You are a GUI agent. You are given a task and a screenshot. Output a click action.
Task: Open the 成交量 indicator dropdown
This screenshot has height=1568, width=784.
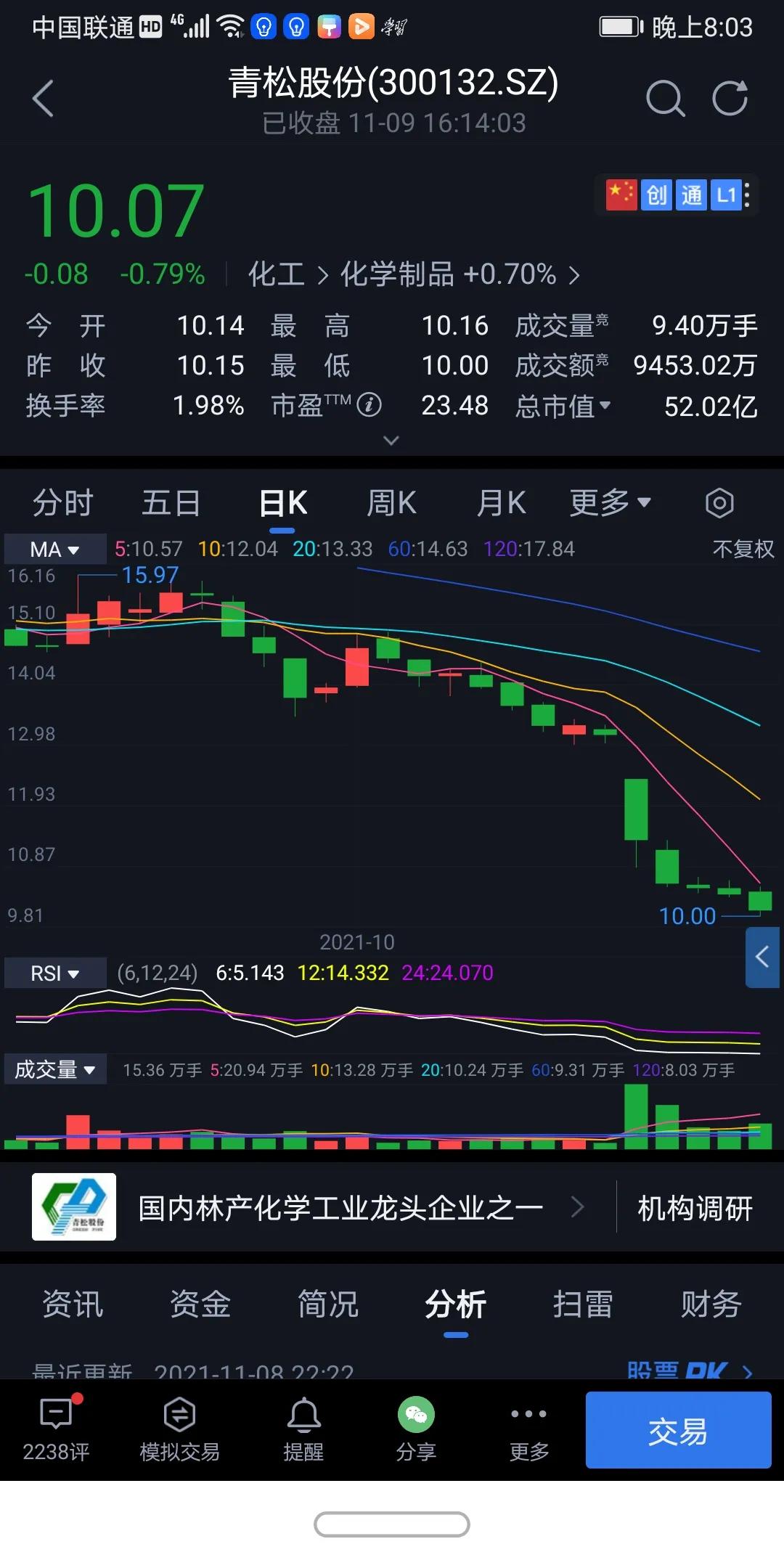(x=55, y=1069)
